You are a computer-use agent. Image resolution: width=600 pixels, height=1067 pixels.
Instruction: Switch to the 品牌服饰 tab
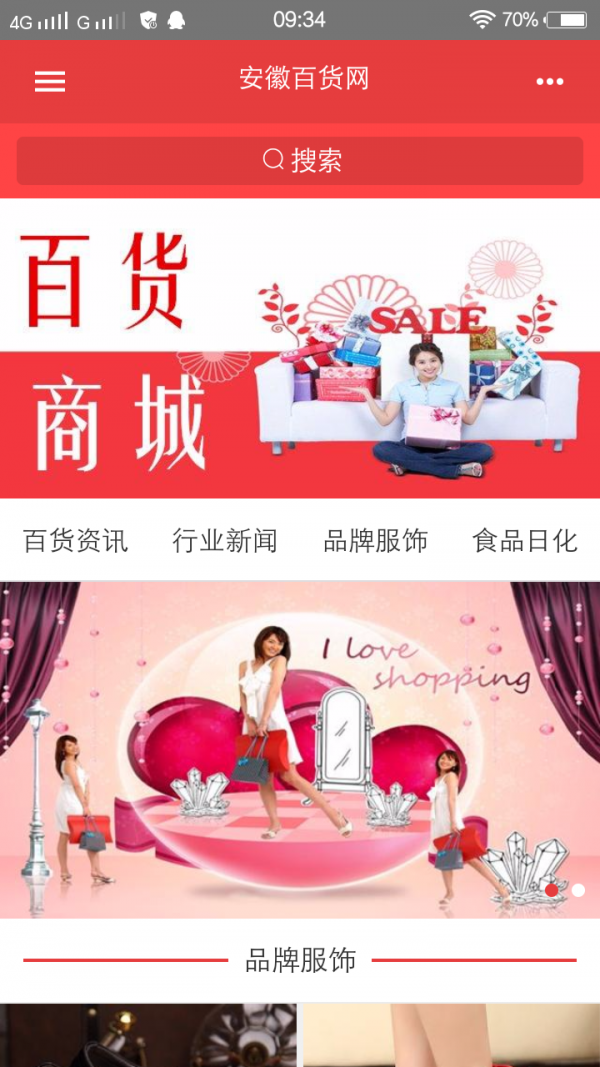(x=375, y=541)
